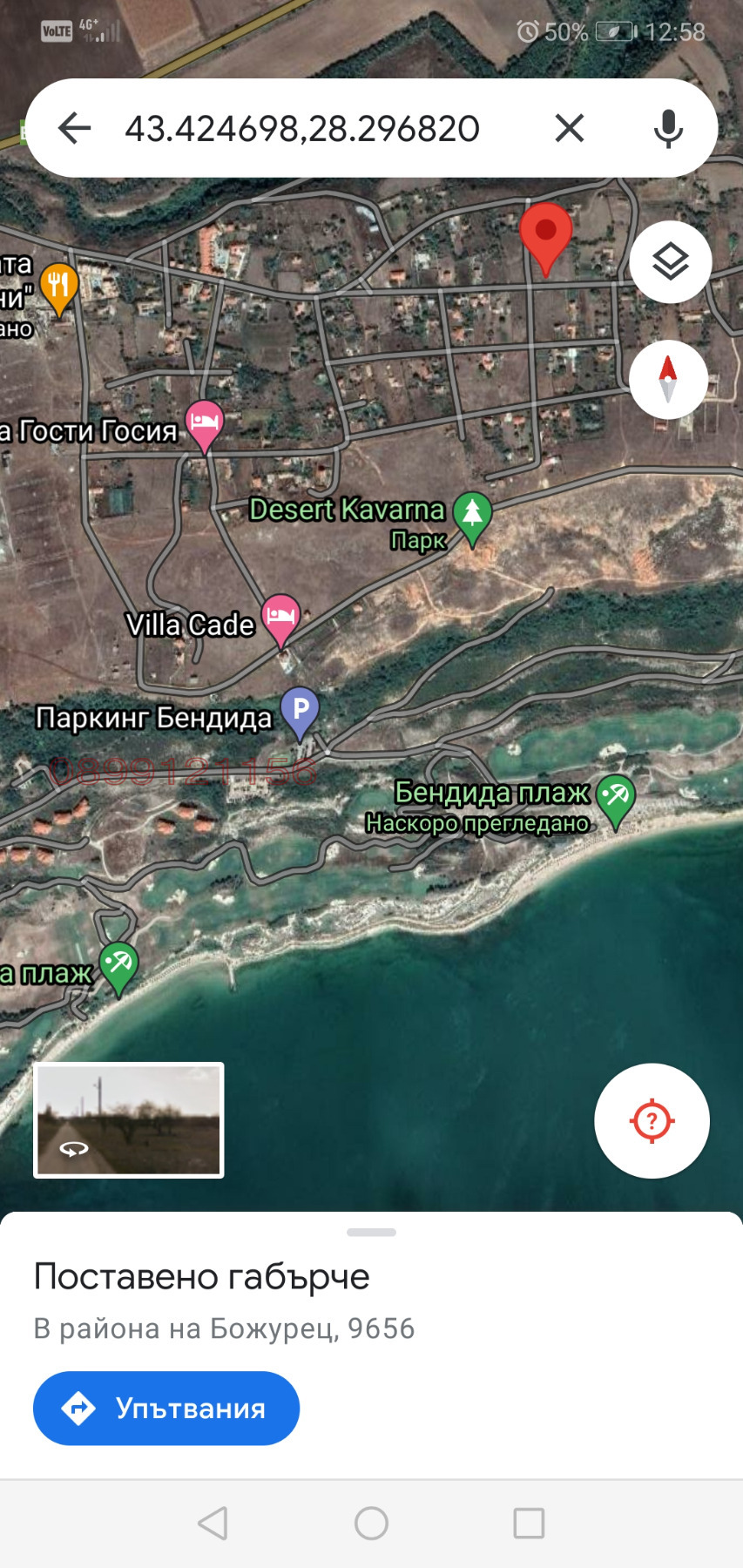Image resolution: width=743 pixels, height=1568 pixels.
Task: Open the Street View thumbnail
Action: (129, 1120)
